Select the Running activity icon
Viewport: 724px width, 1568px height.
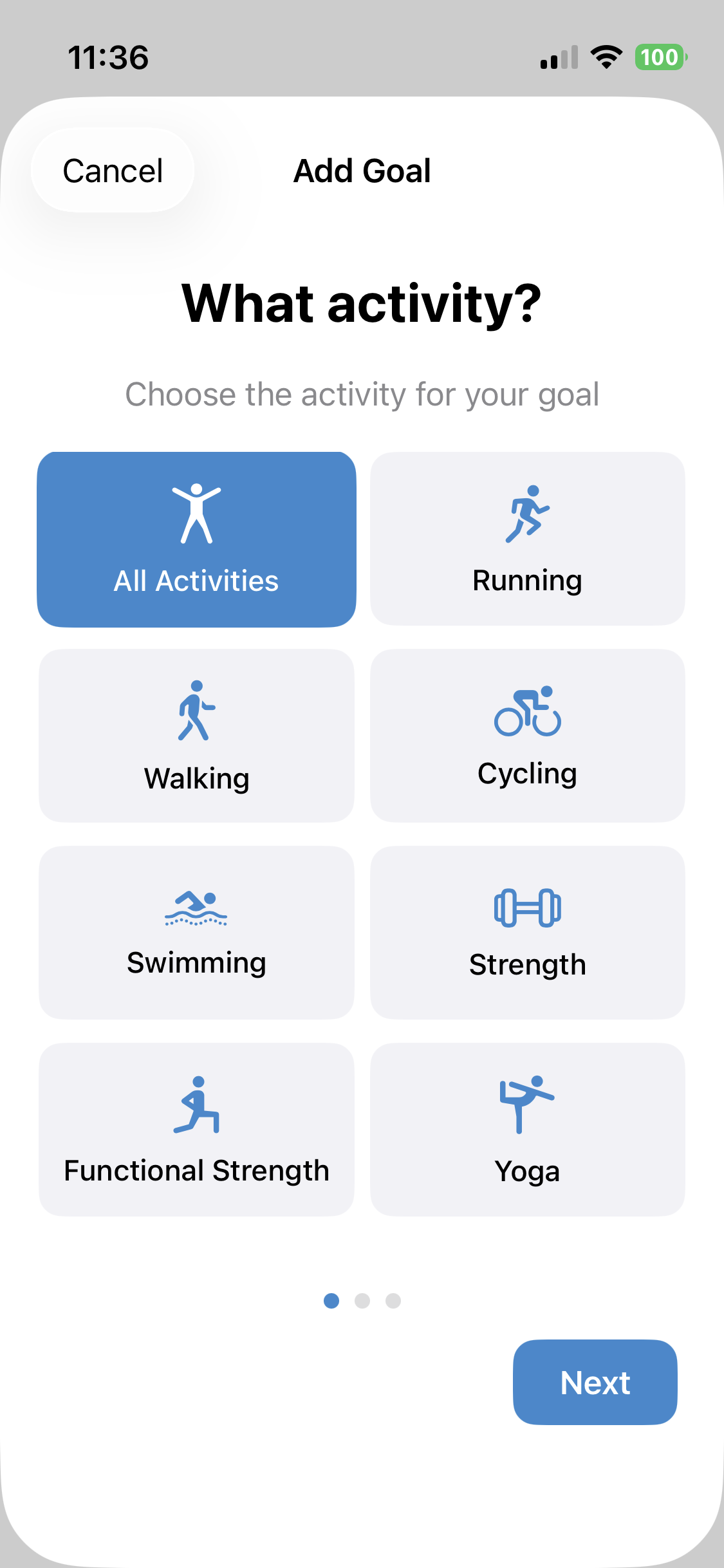pyautogui.click(x=527, y=515)
